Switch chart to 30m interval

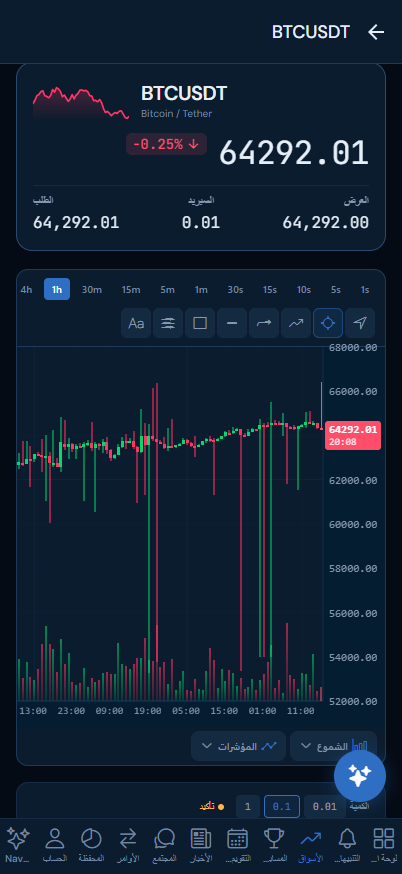point(91,289)
